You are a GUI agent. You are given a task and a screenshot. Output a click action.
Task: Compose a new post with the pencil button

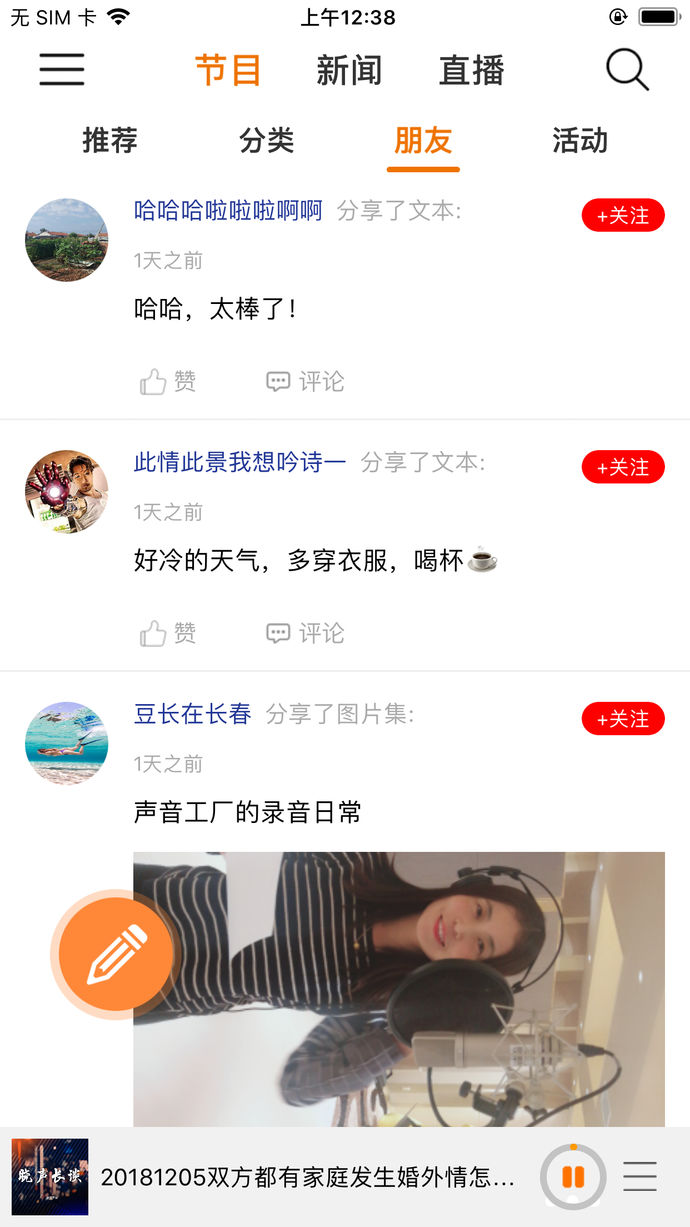coord(116,954)
